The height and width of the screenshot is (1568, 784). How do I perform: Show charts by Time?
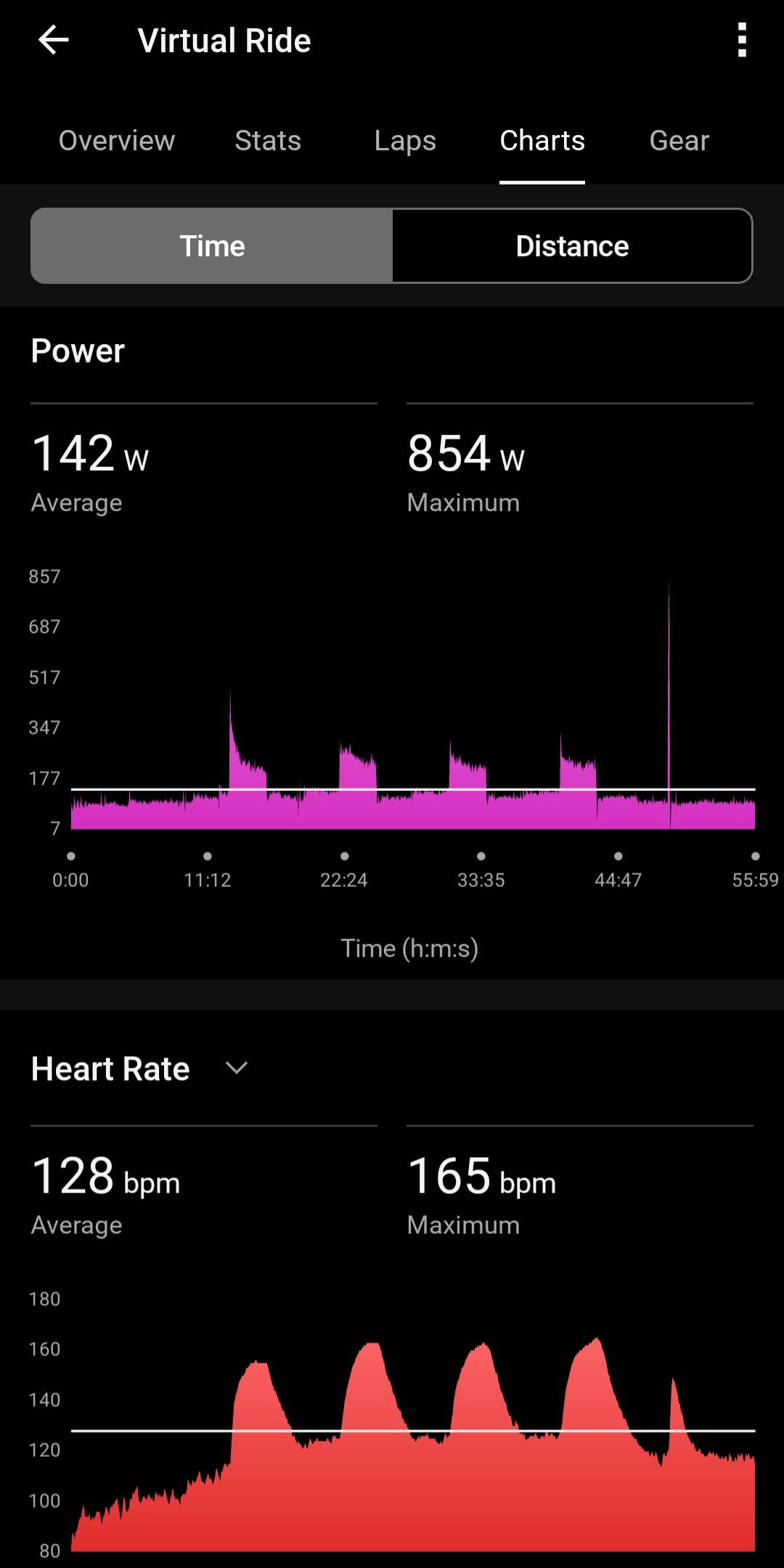point(212,246)
